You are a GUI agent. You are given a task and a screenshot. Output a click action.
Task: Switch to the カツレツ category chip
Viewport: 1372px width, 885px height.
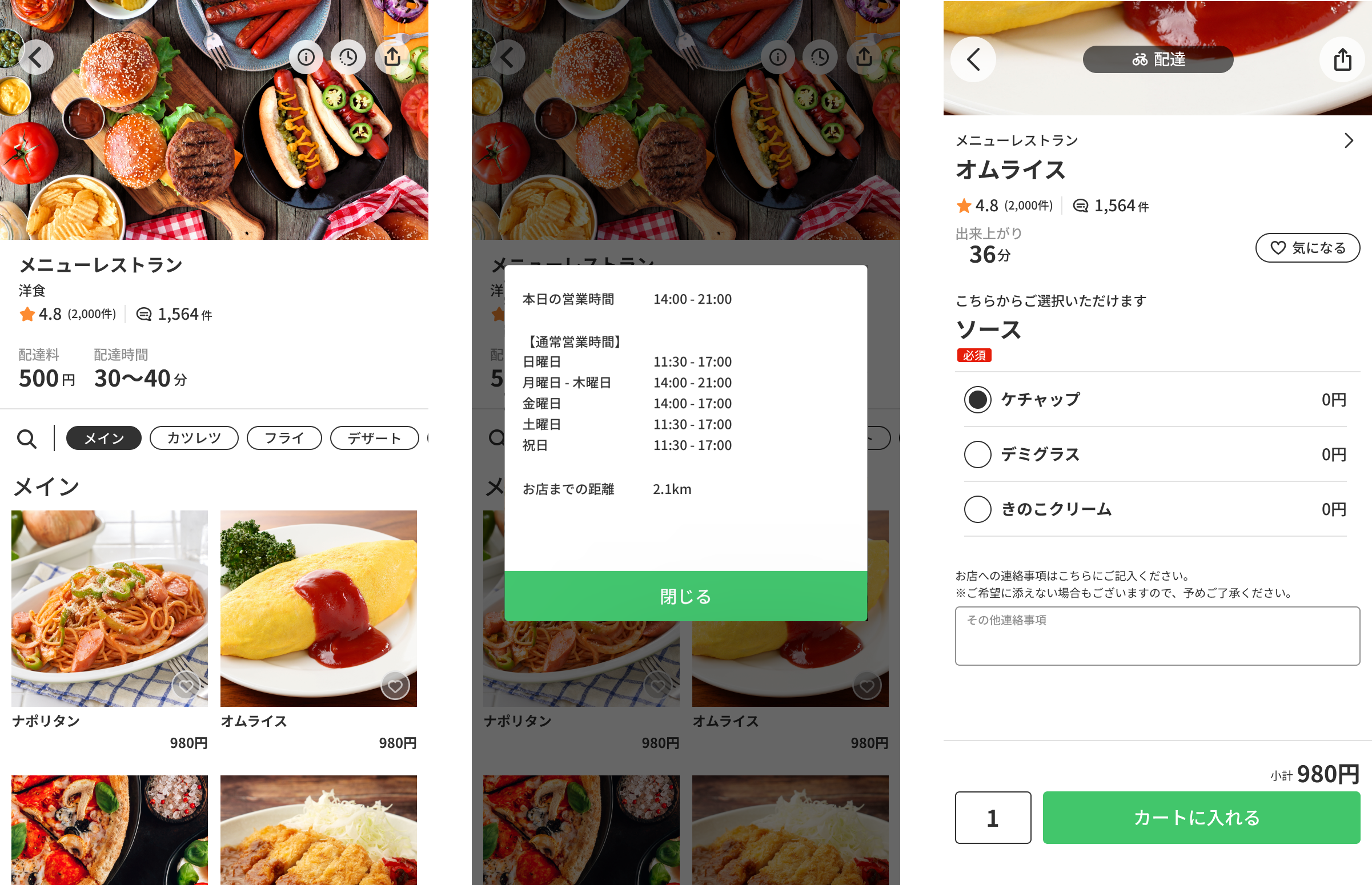(x=194, y=438)
